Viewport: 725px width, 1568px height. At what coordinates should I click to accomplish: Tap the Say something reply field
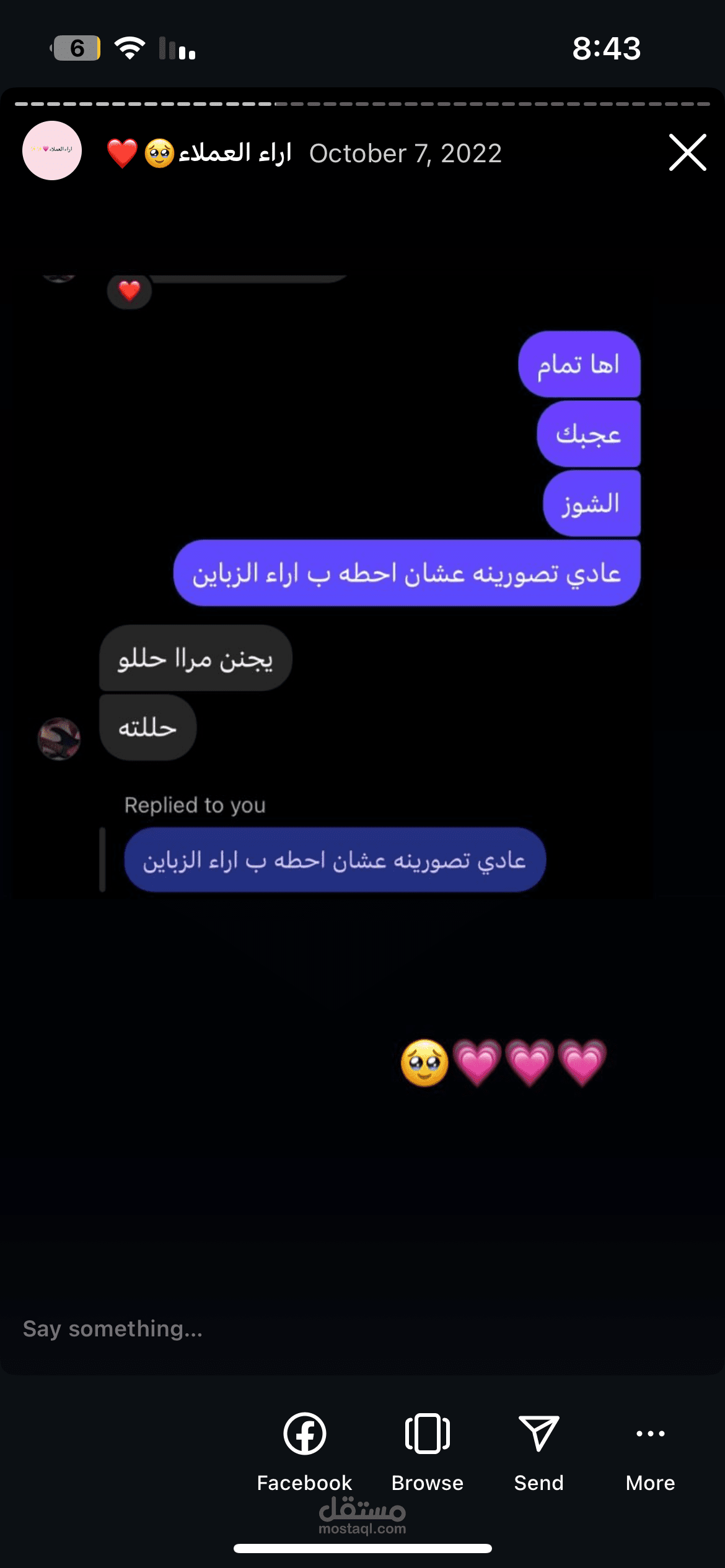click(362, 1329)
